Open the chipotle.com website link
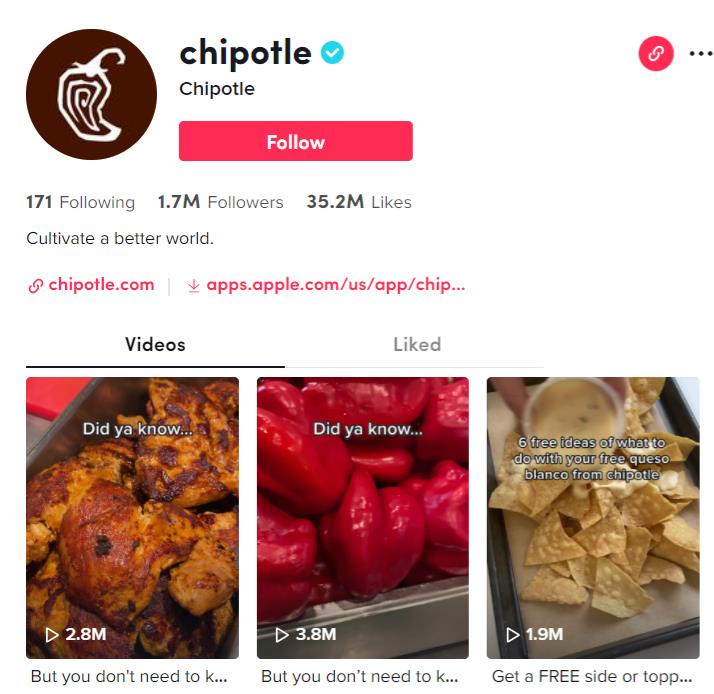Viewport: 714px width, 694px height. [x=100, y=285]
